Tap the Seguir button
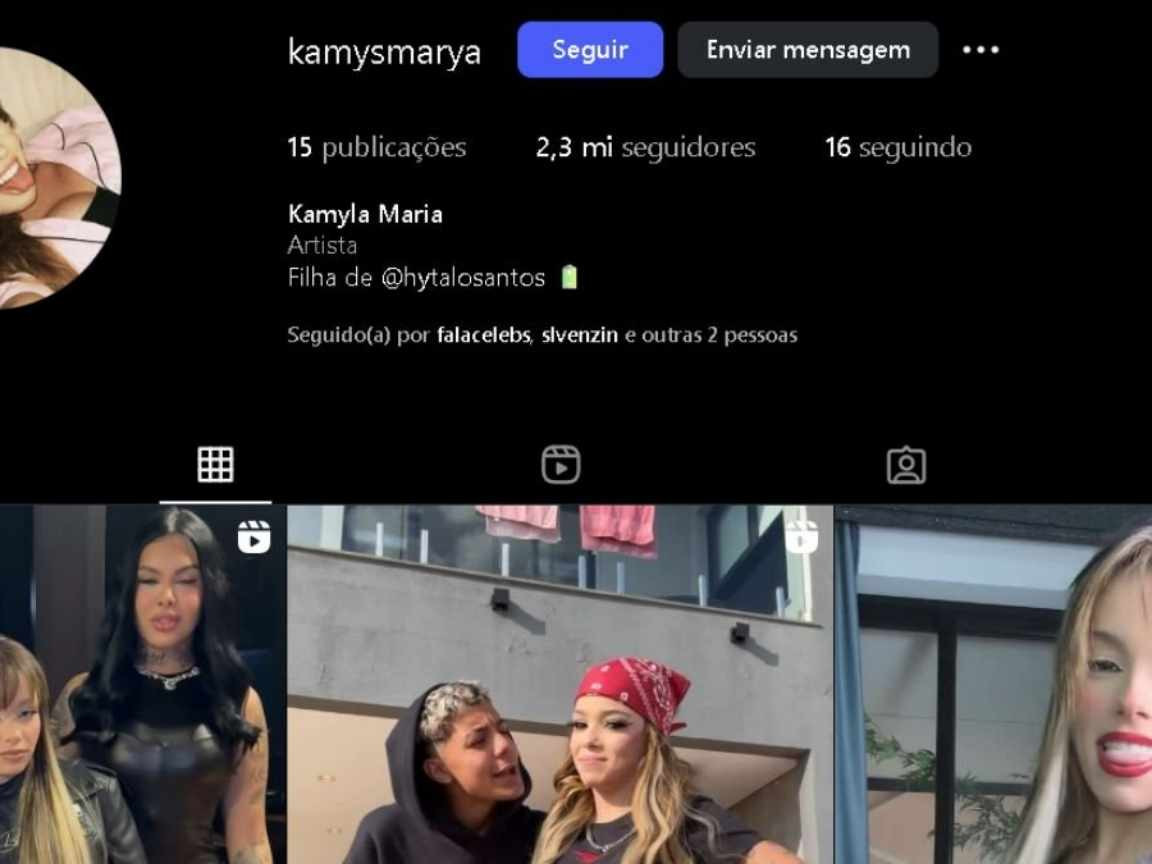 pos(590,50)
